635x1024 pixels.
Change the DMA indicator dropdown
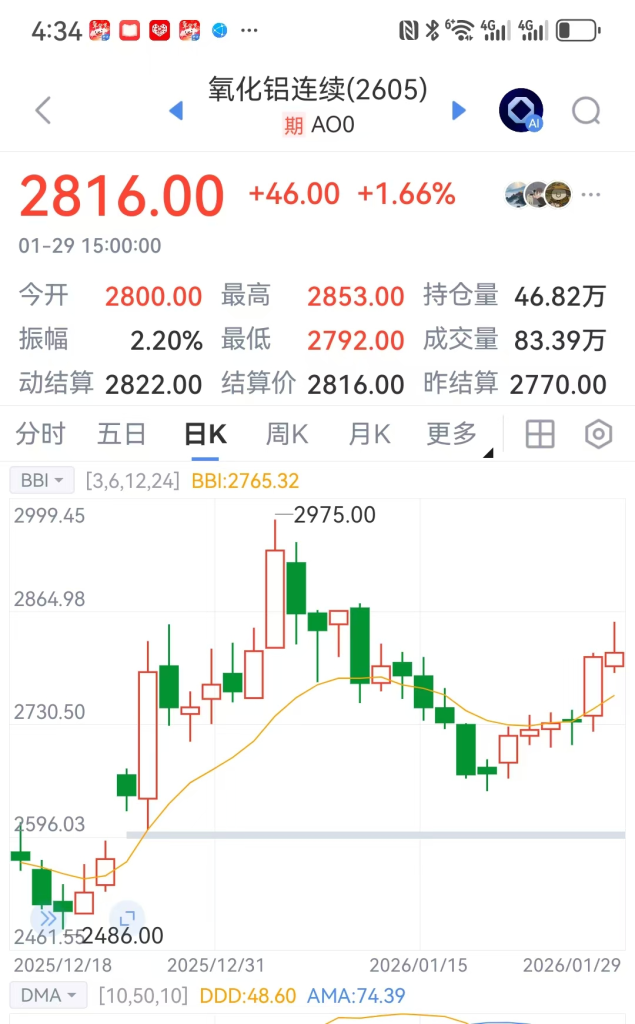pyautogui.click(x=49, y=995)
